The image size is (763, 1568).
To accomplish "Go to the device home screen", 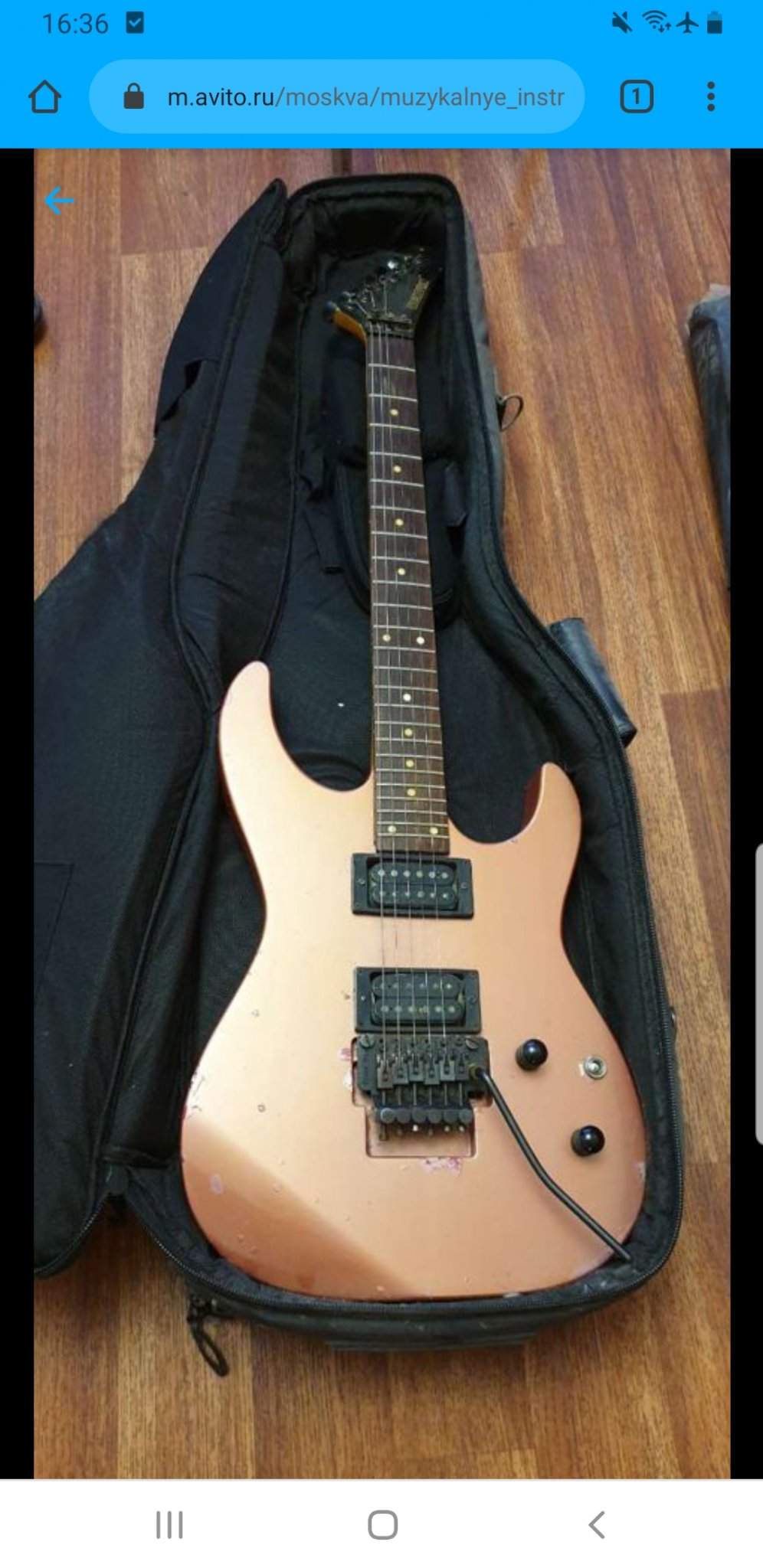I will click(x=382, y=1524).
